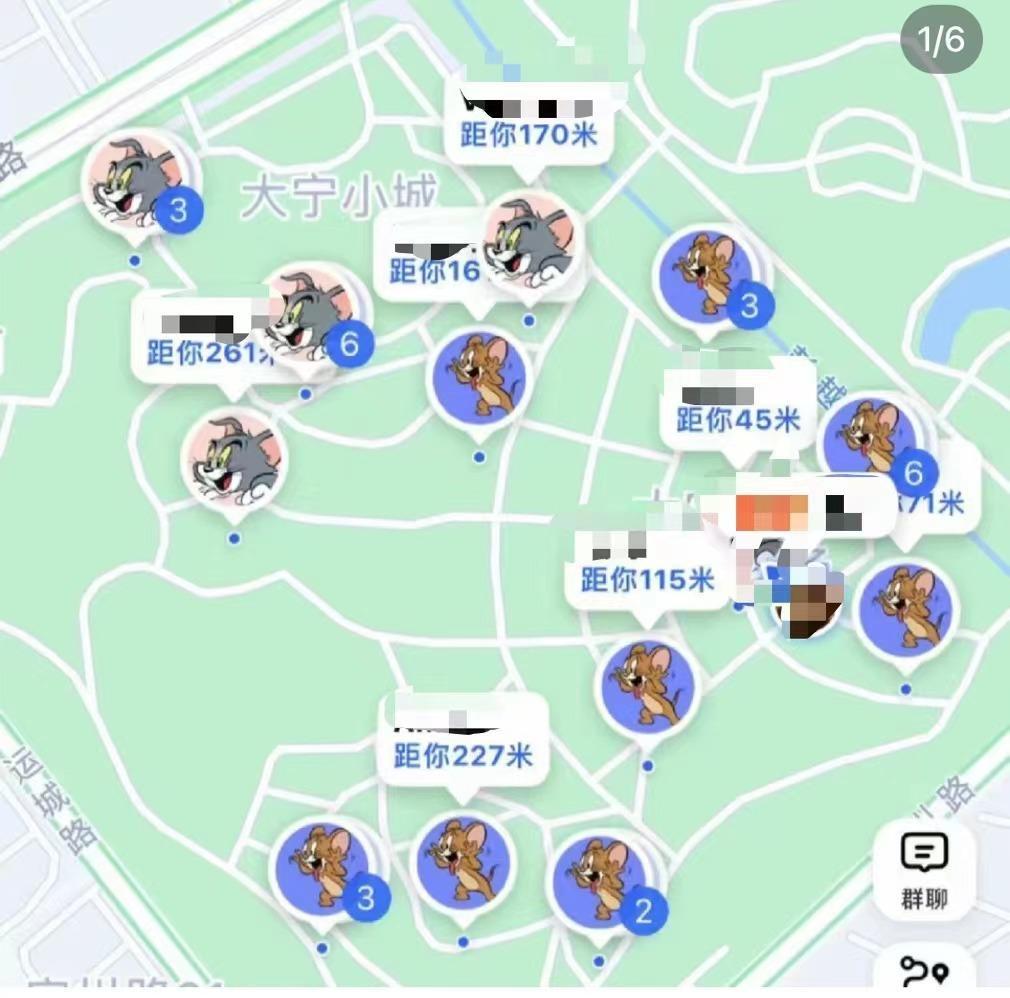Image resolution: width=1010 pixels, height=998 pixels.
Task: Select the Tom marker with badge 6
Action: pyautogui.click(x=308, y=319)
